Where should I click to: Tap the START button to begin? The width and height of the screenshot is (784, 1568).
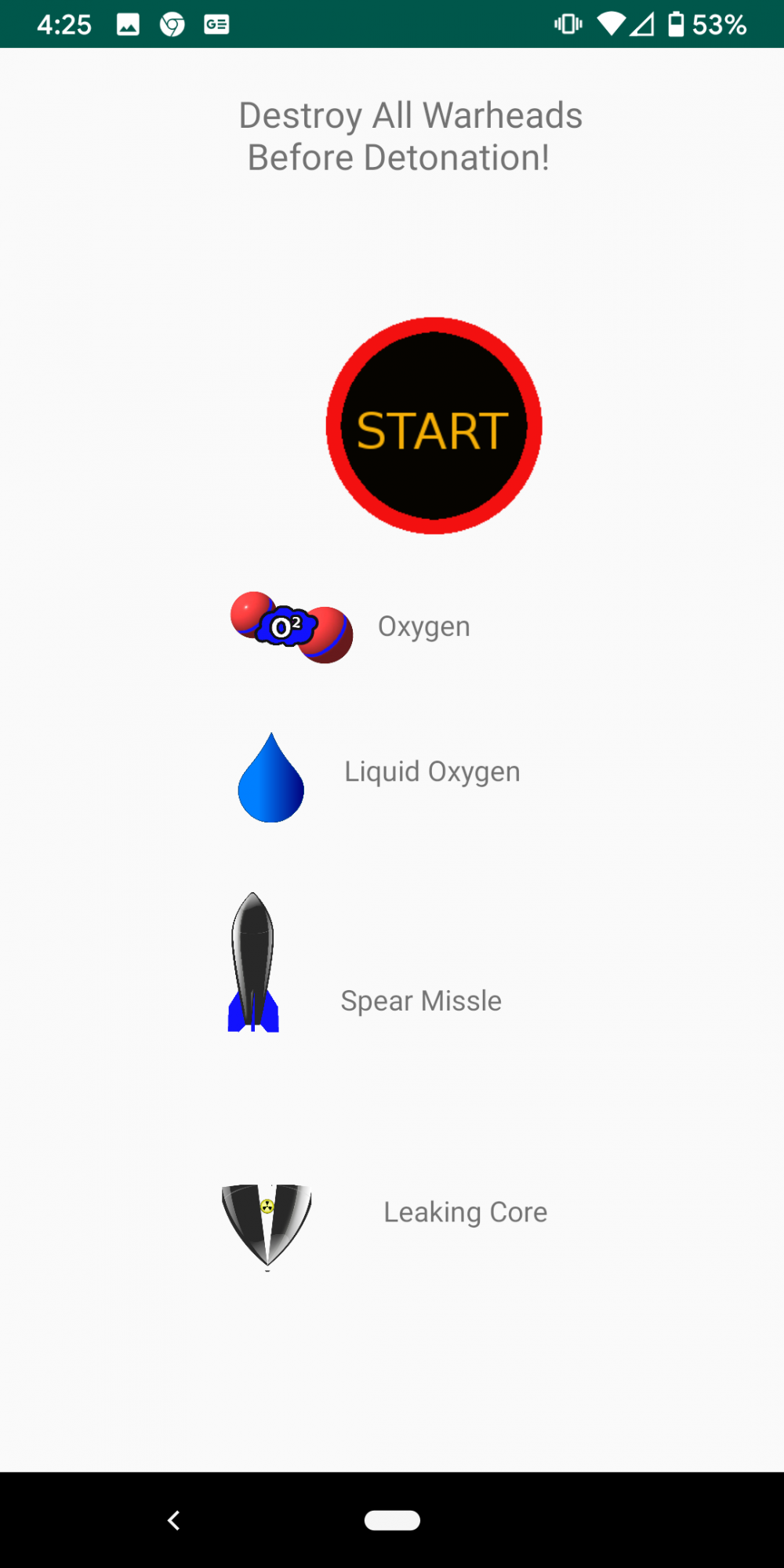[434, 426]
